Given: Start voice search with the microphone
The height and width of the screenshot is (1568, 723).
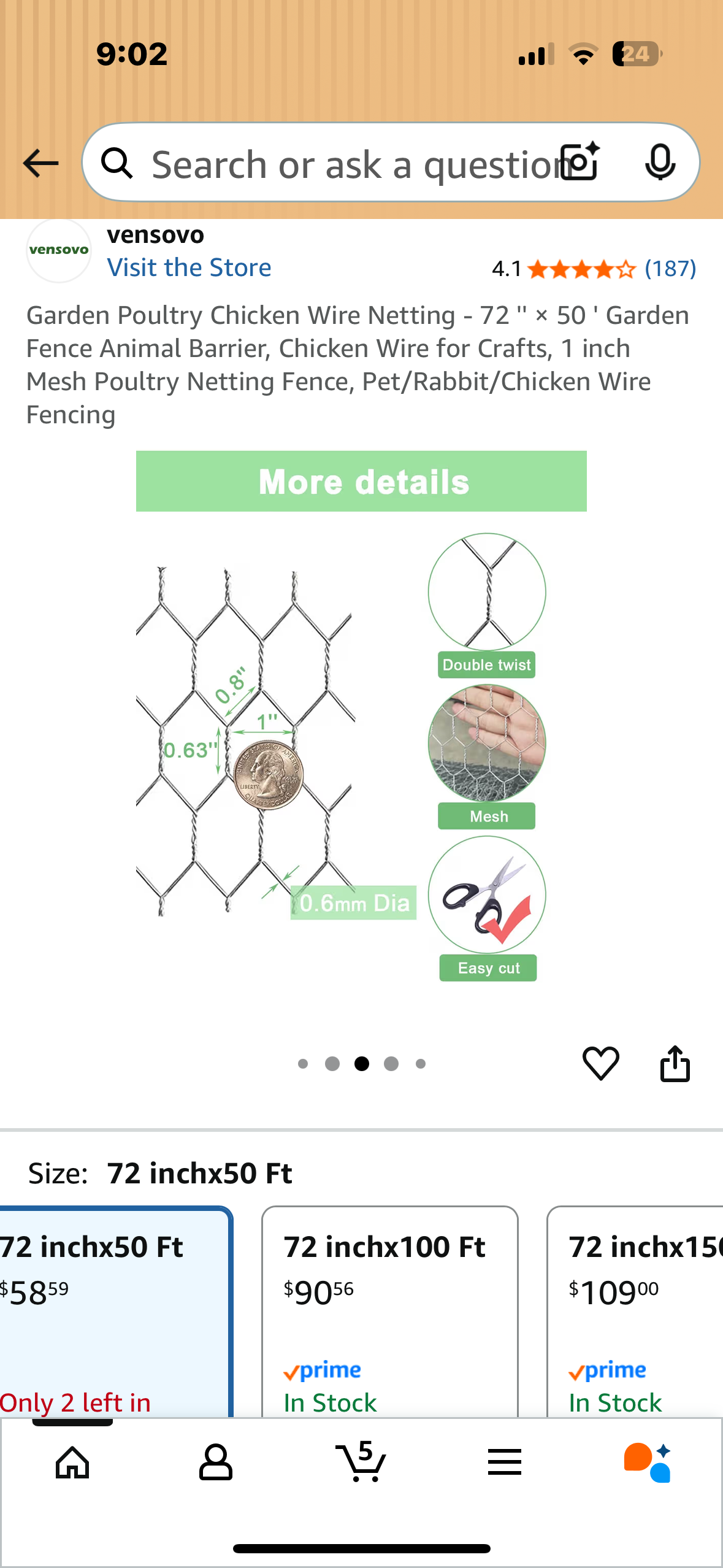Looking at the screenshot, I should point(660,163).
